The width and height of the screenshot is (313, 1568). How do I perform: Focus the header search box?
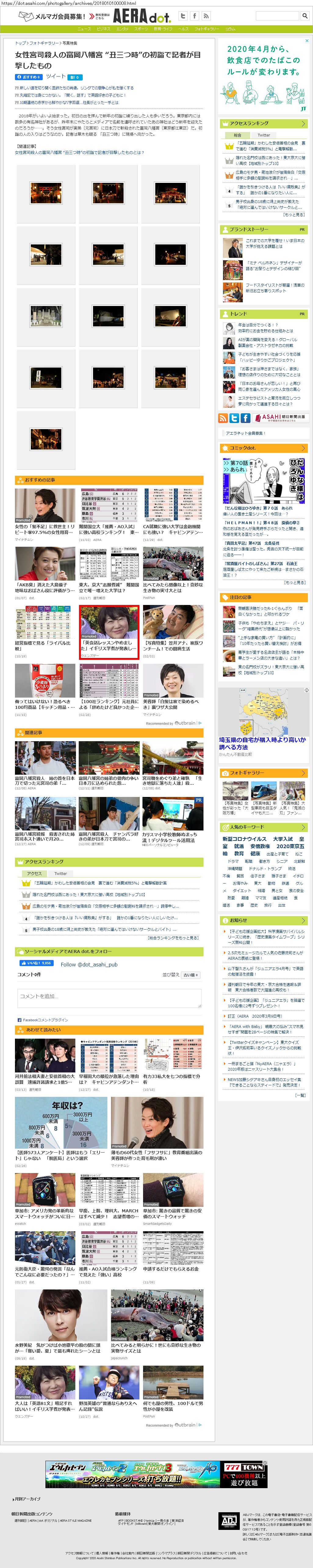tap(278, 16)
